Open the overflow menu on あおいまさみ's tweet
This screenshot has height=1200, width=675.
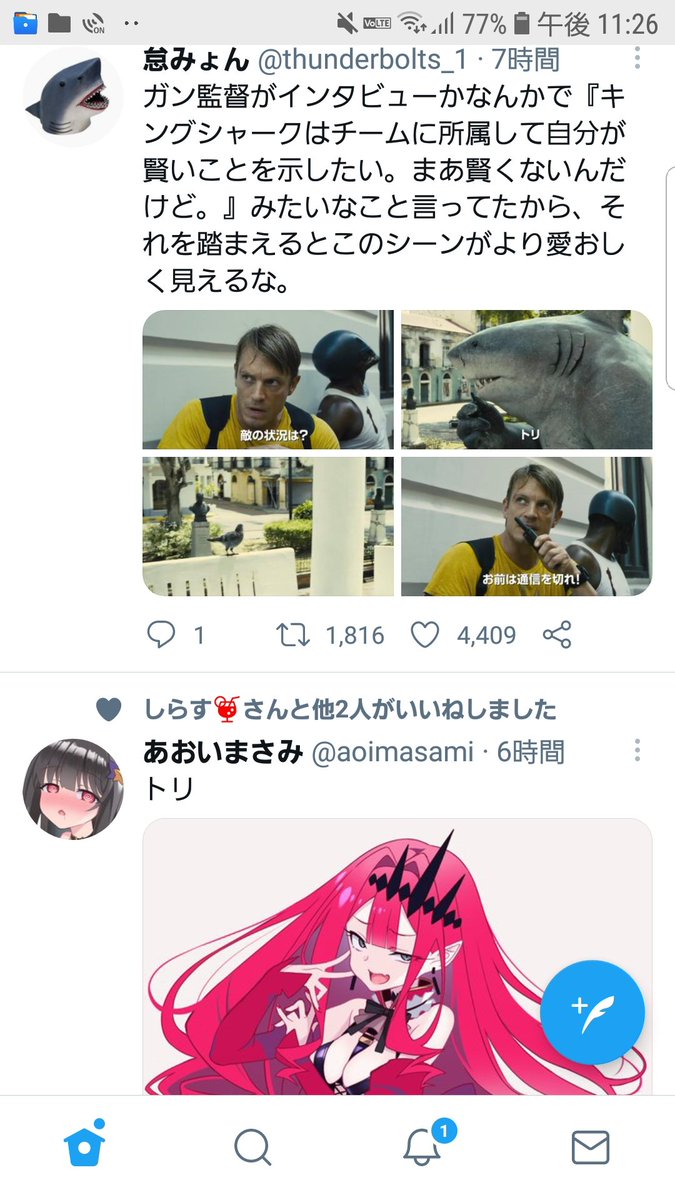pyautogui.click(x=637, y=751)
